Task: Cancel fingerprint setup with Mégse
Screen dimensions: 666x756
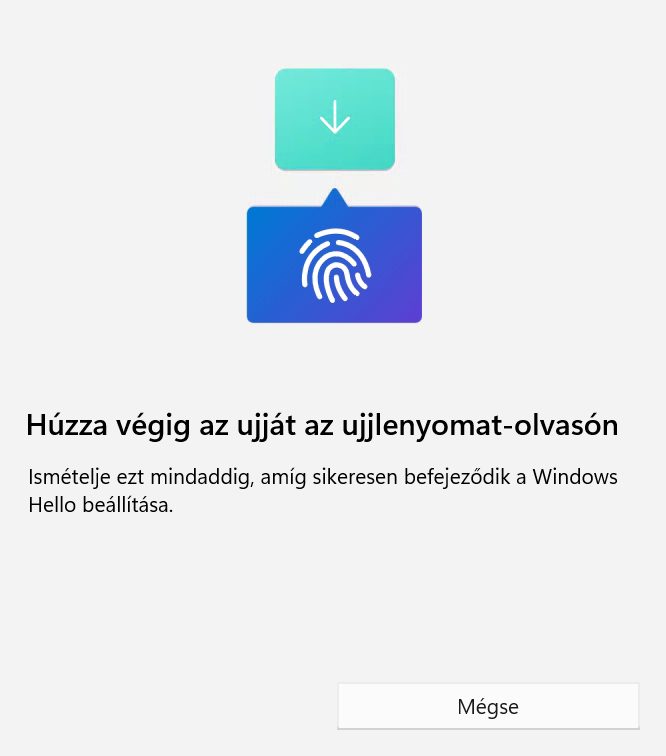Action: click(x=488, y=706)
